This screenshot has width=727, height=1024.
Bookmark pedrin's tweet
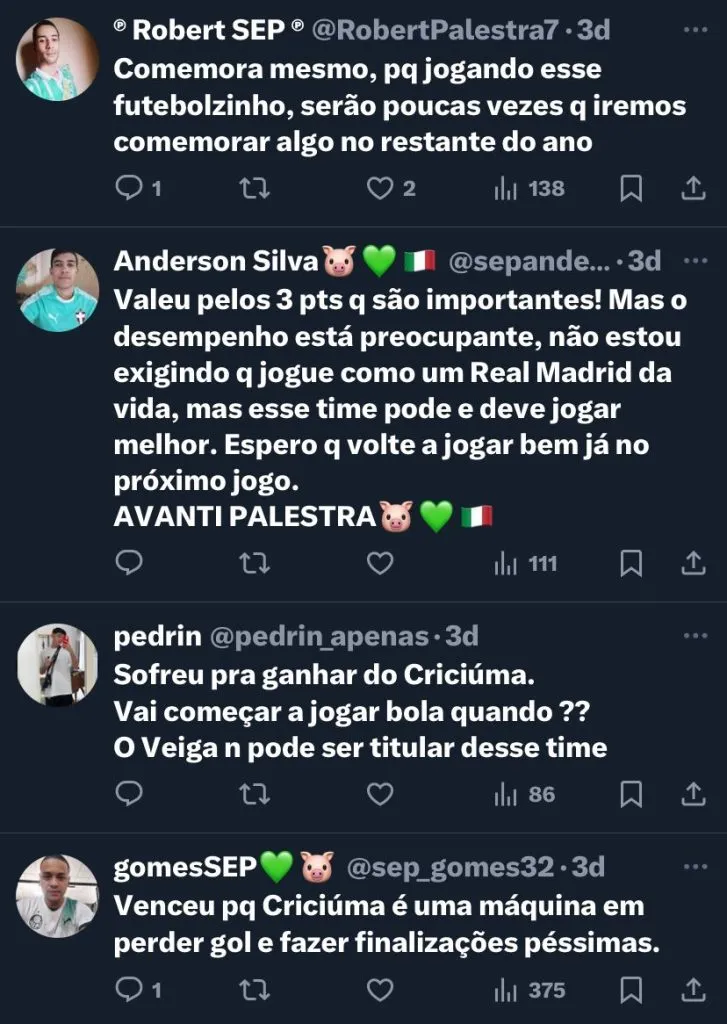(631, 794)
